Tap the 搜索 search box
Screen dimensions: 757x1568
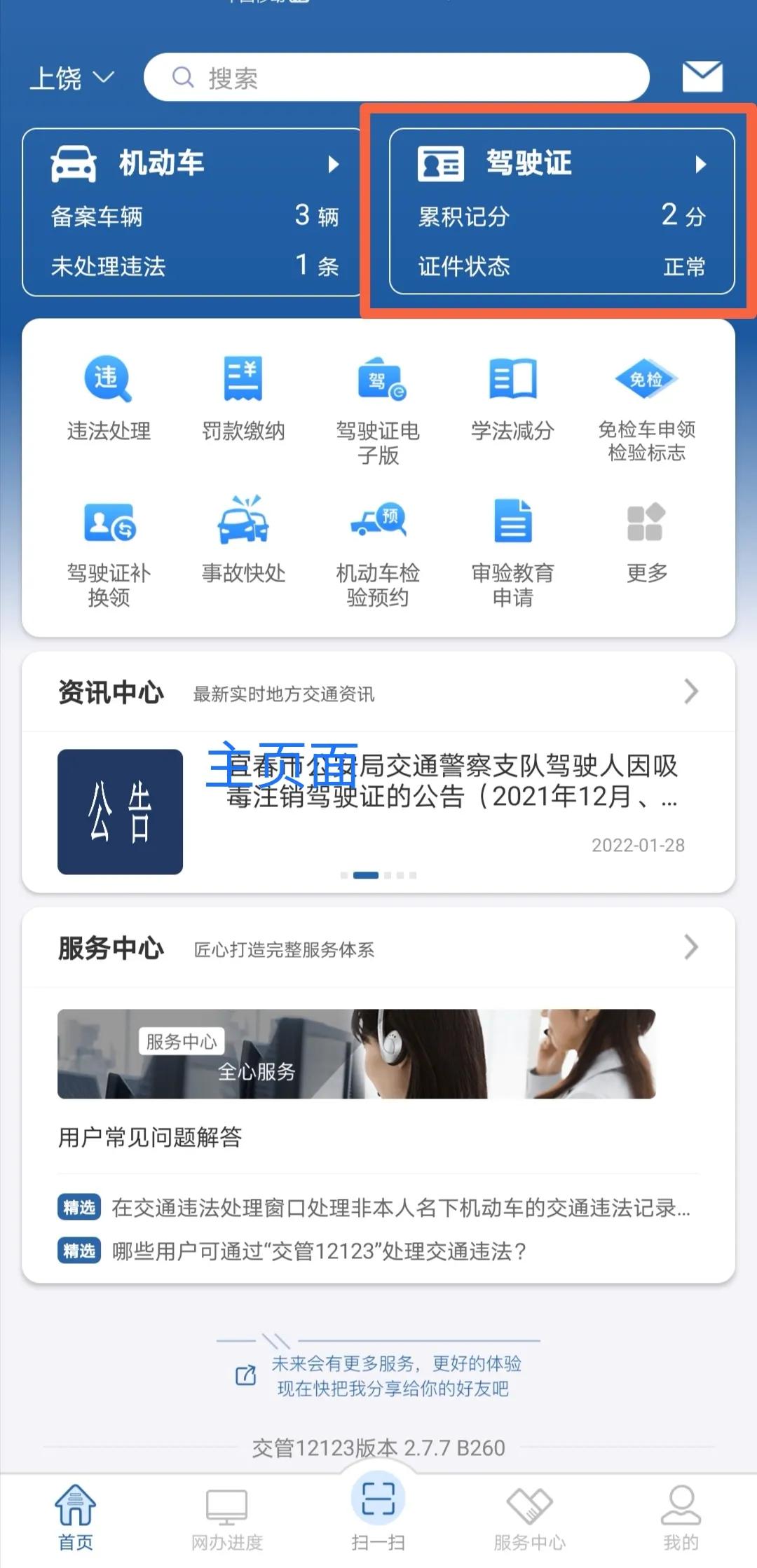396,77
